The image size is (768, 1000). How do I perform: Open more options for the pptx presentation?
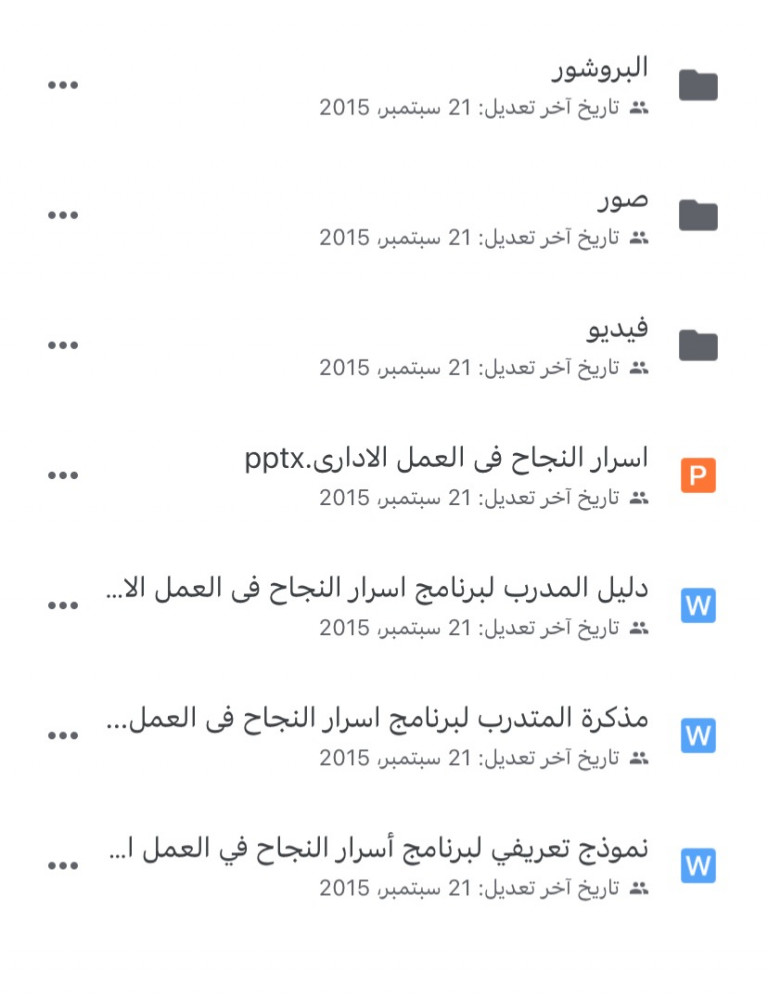coord(63,475)
